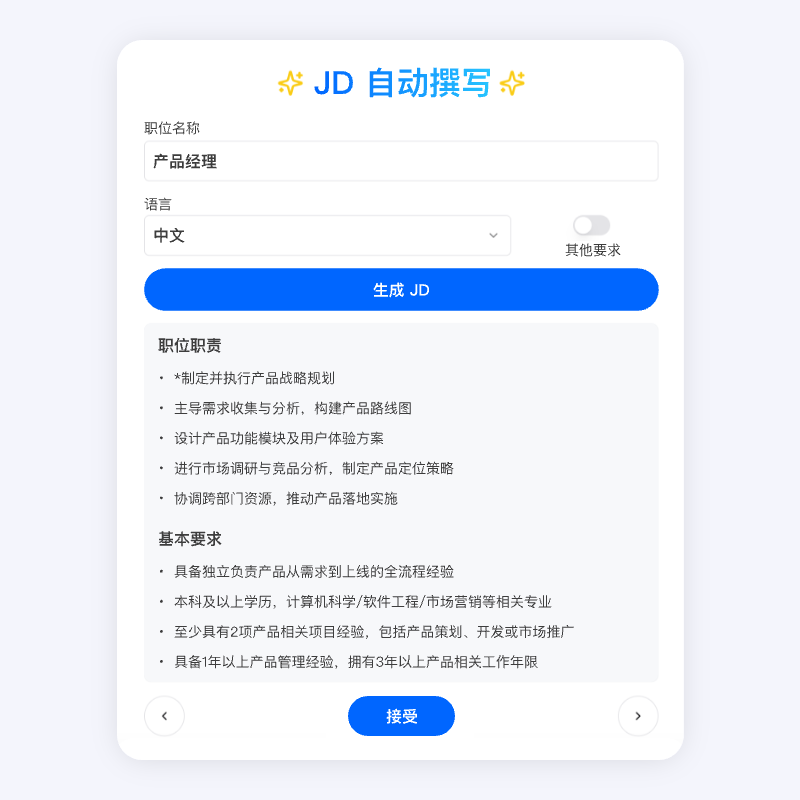
Task: Go to the next result with right arrow
Action: coord(638,716)
